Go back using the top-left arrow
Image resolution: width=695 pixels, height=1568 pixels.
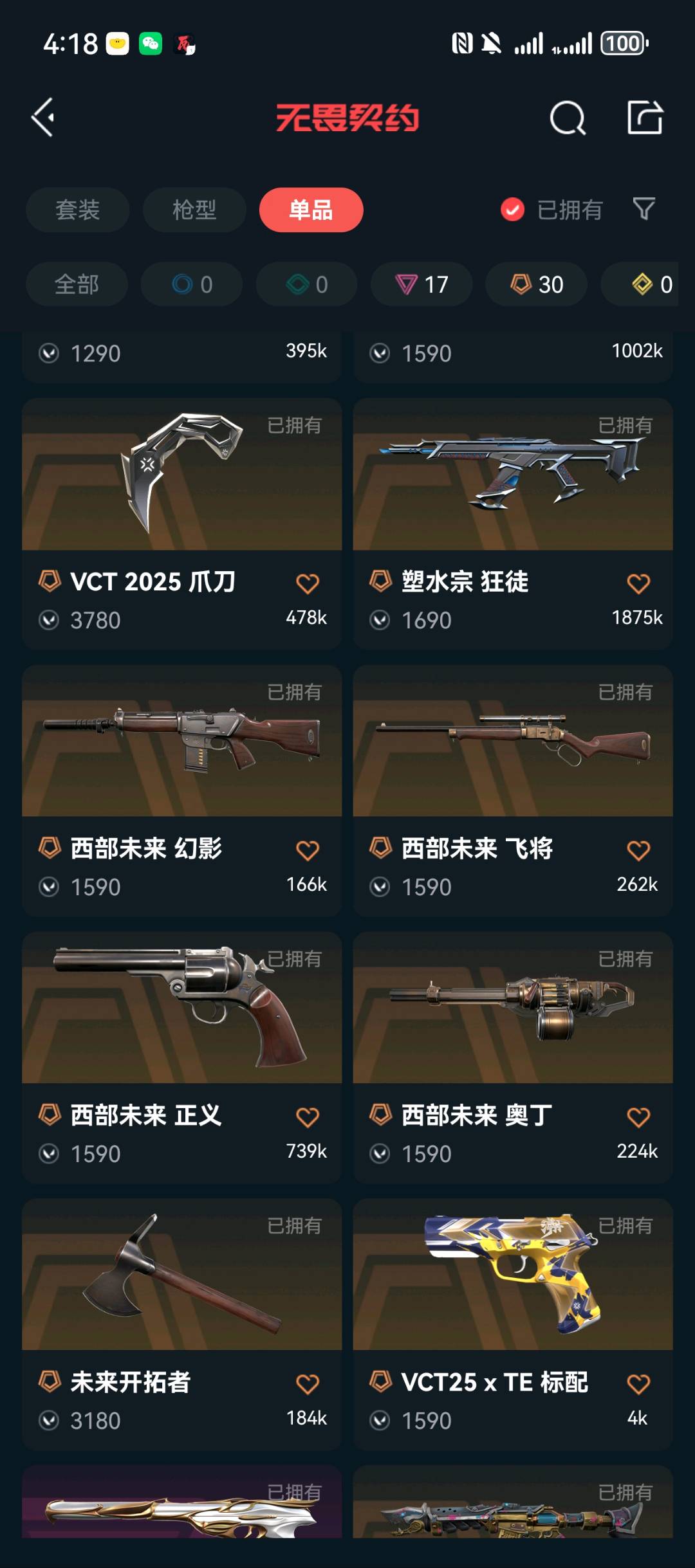click(43, 118)
